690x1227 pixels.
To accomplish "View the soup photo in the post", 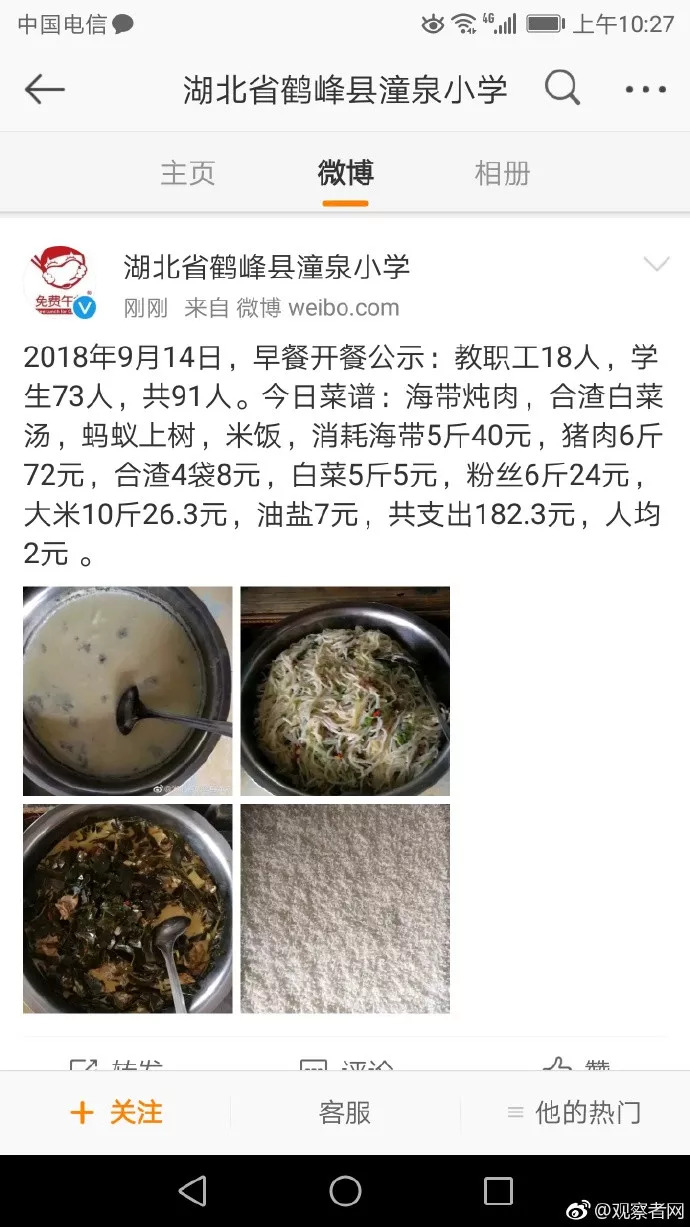I will tap(128, 691).
